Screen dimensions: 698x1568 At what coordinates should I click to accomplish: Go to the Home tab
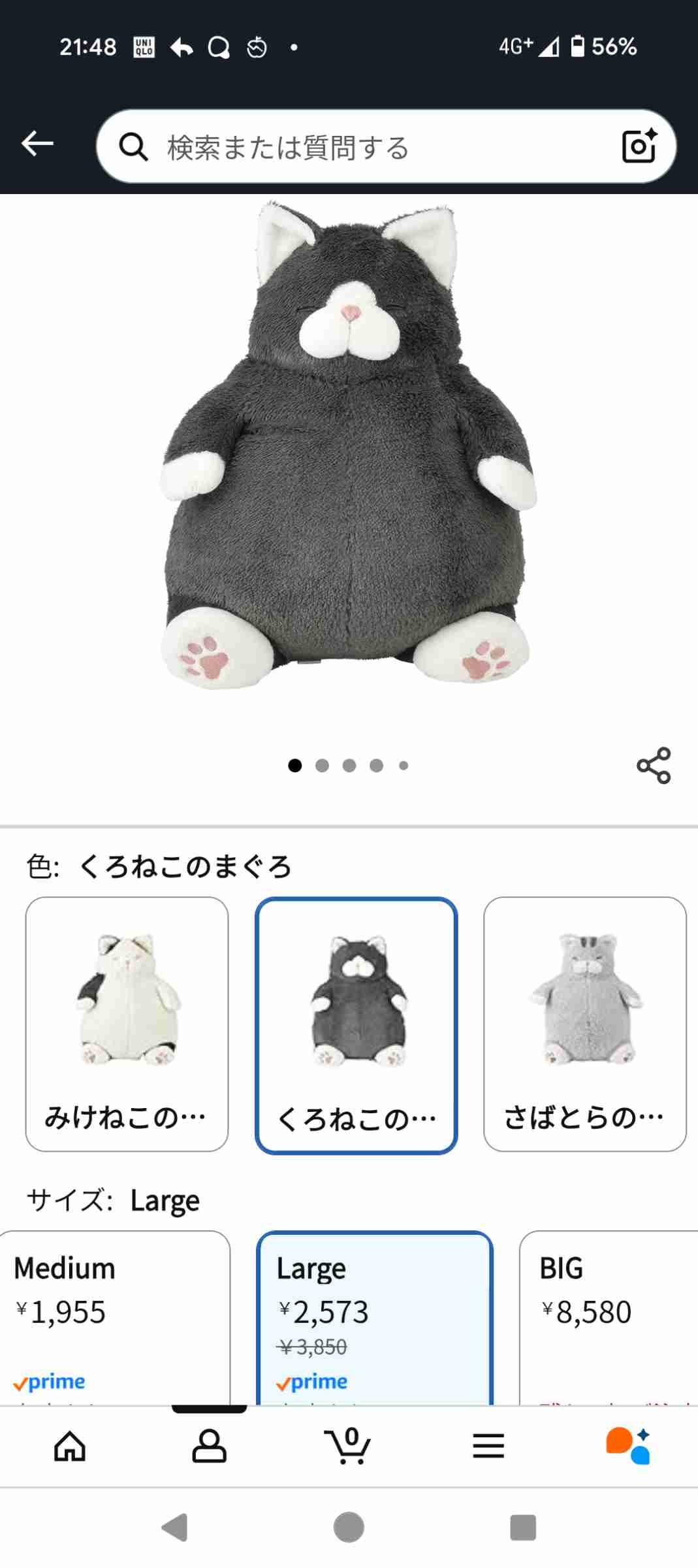pyautogui.click(x=70, y=1446)
